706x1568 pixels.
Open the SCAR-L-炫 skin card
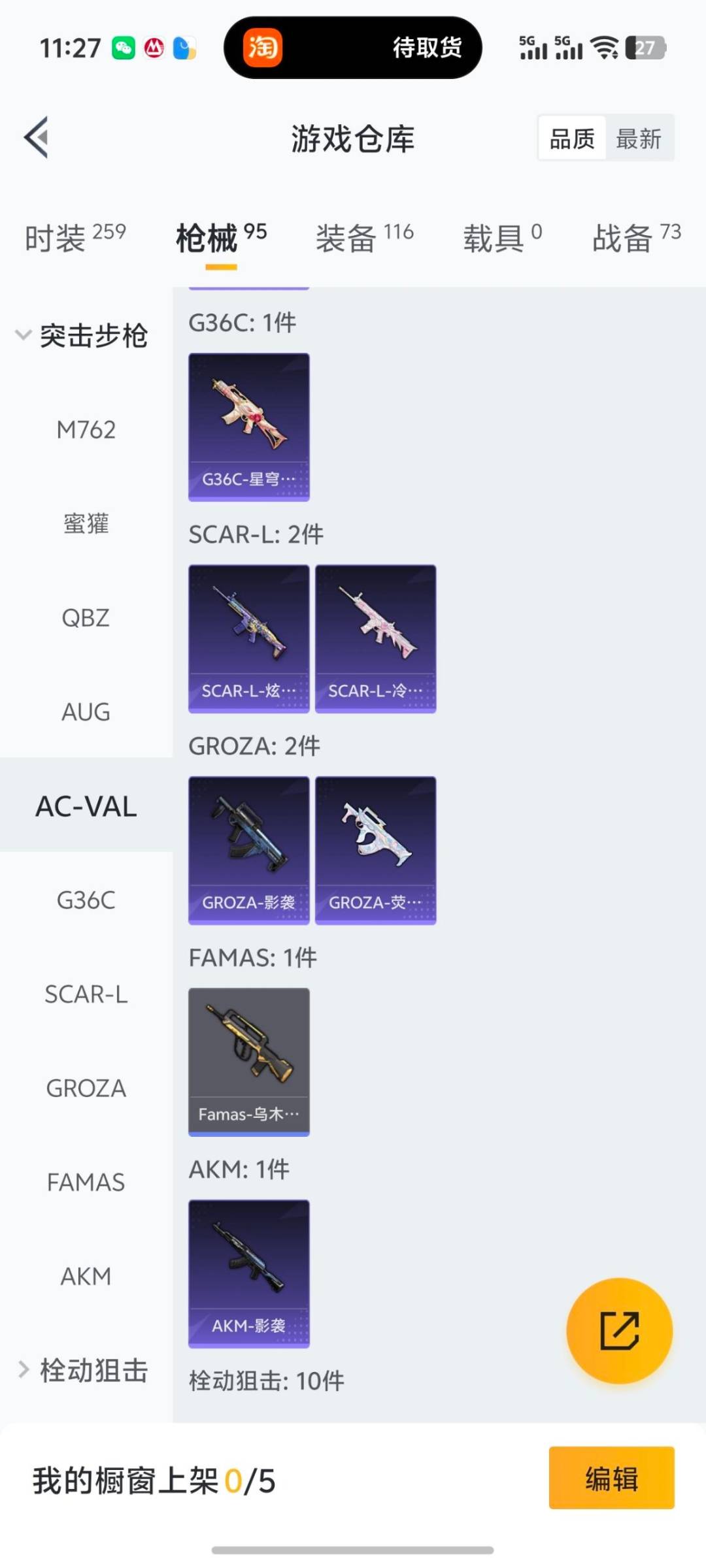[248, 638]
